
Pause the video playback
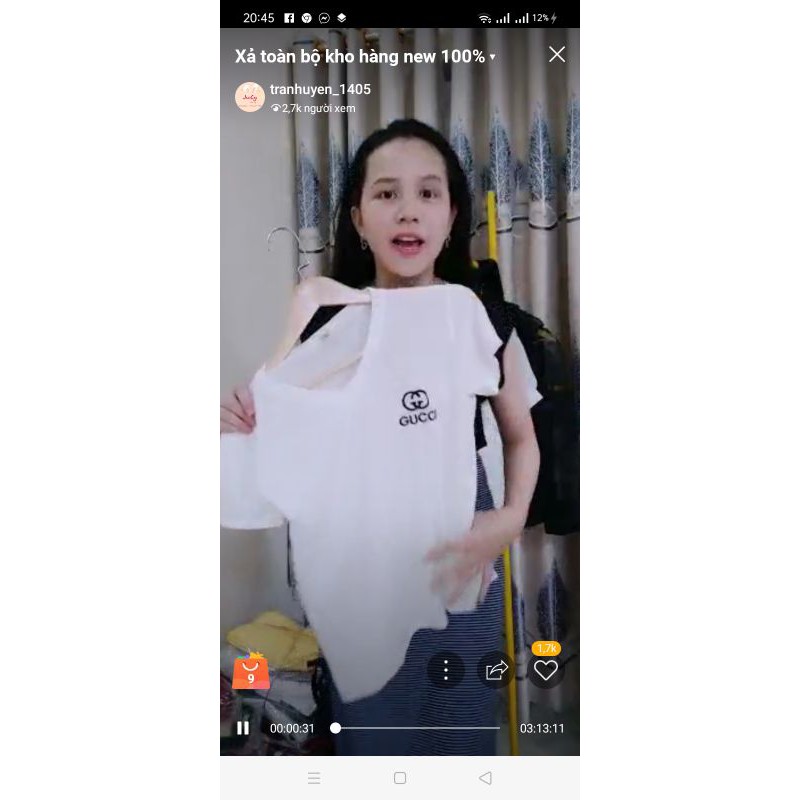243,728
